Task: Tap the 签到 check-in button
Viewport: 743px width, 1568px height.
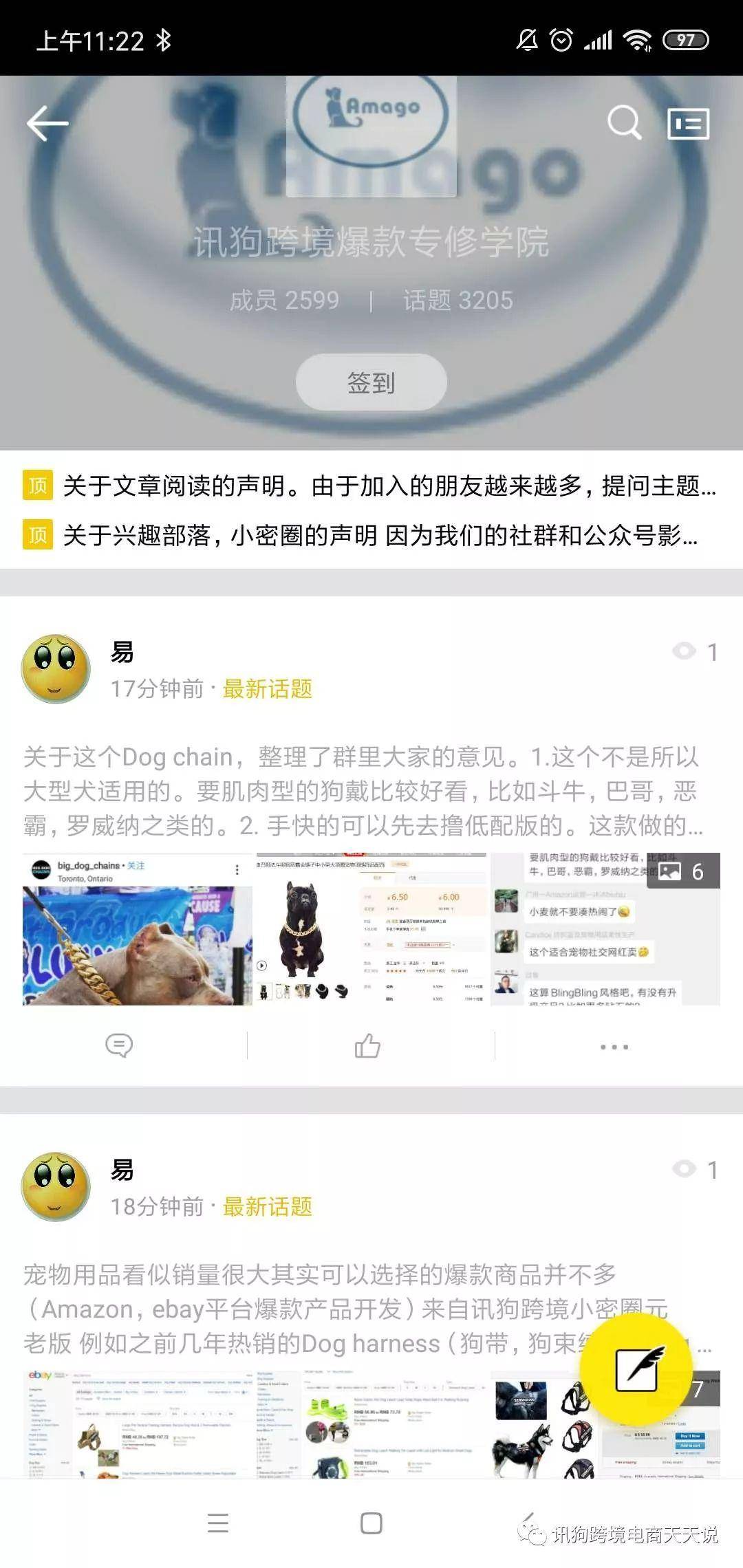Action: coord(371,382)
